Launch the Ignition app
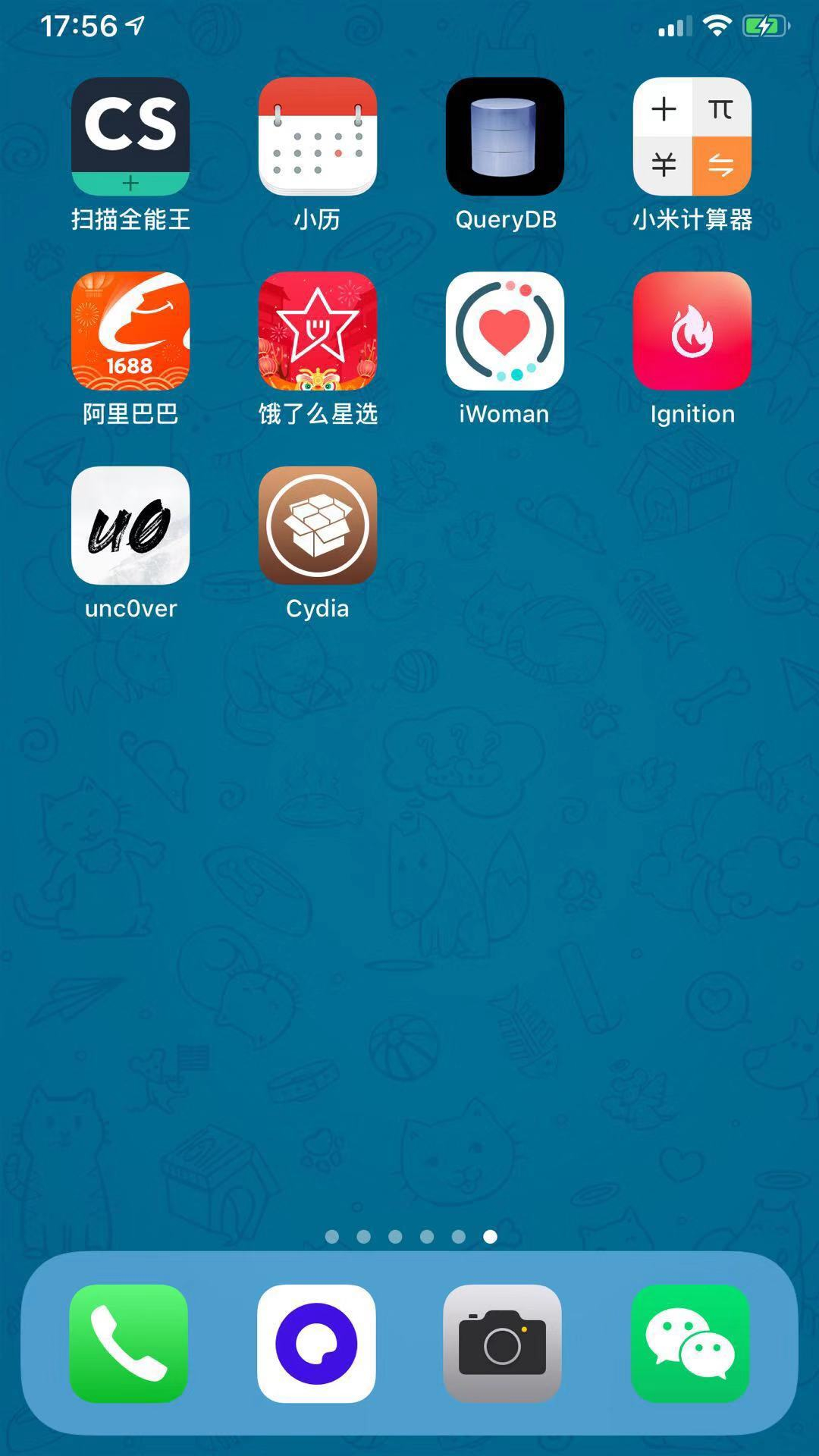 coord(692,331)
